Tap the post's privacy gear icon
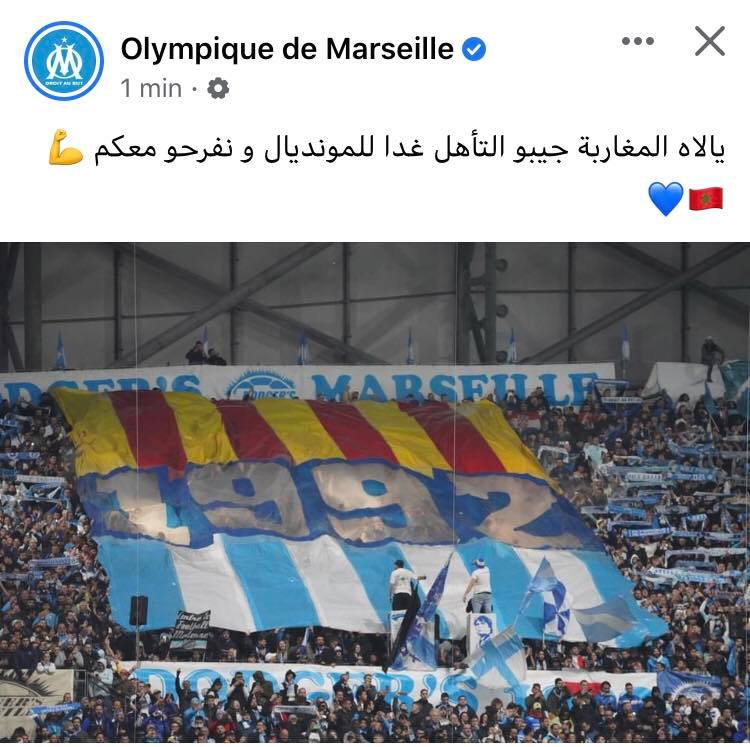The height and width of the screenshot is (747, 750). click(x=217, y=89)
